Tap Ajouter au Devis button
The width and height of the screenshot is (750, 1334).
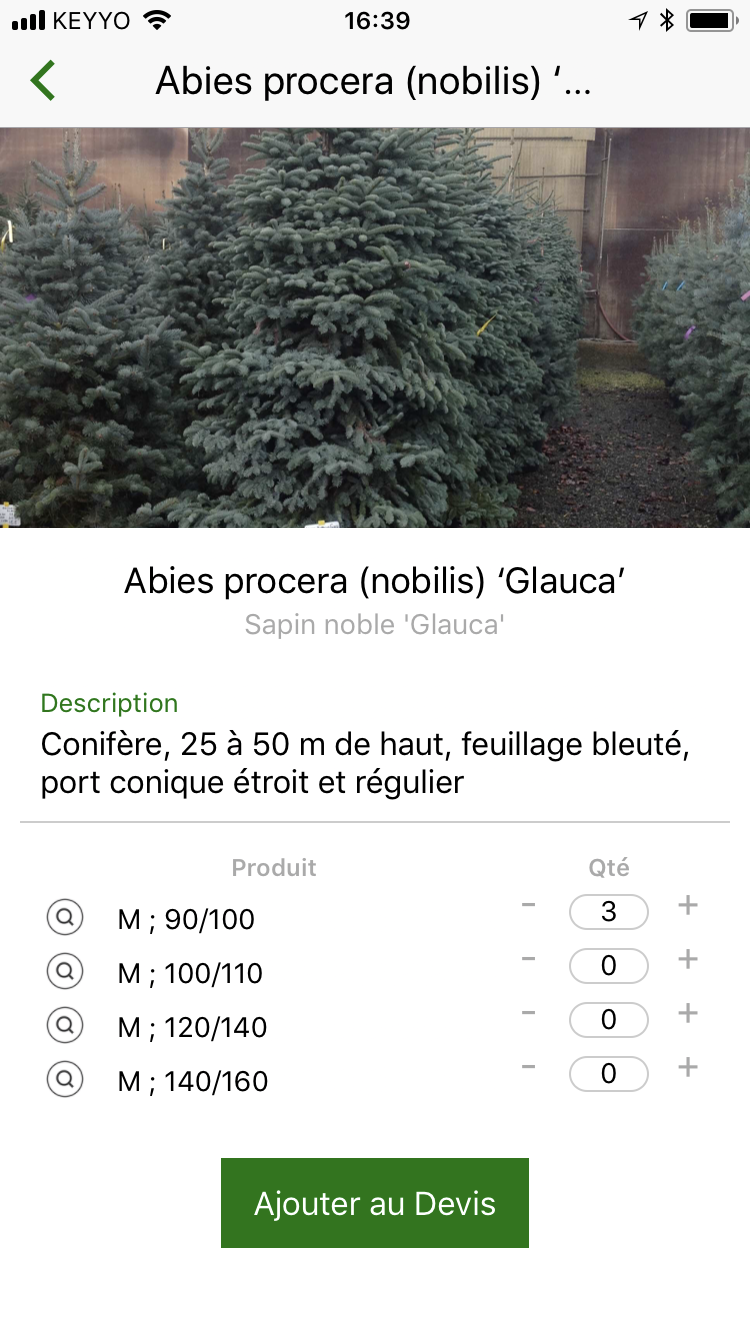point(375,1203)
